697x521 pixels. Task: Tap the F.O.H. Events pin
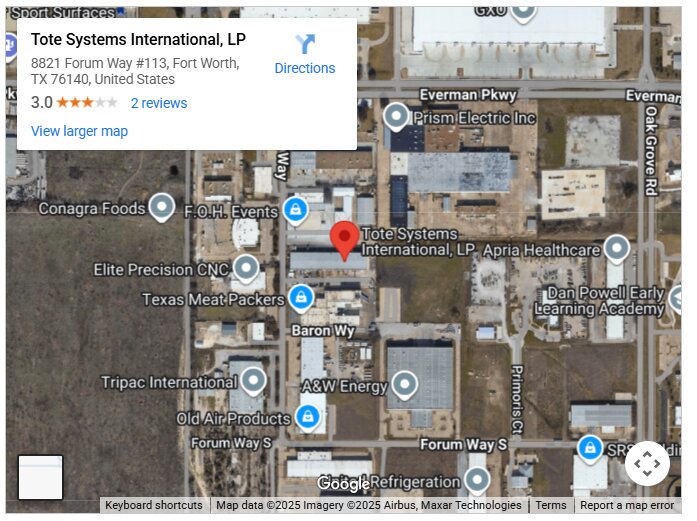pyautogui.click(x=294, y=210)
